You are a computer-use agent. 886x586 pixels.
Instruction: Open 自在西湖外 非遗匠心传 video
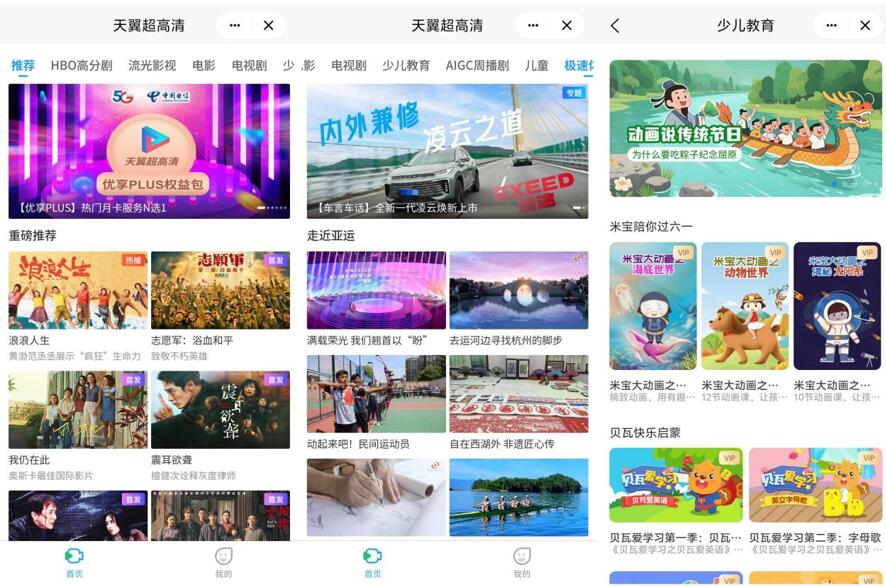coord(518,393)
